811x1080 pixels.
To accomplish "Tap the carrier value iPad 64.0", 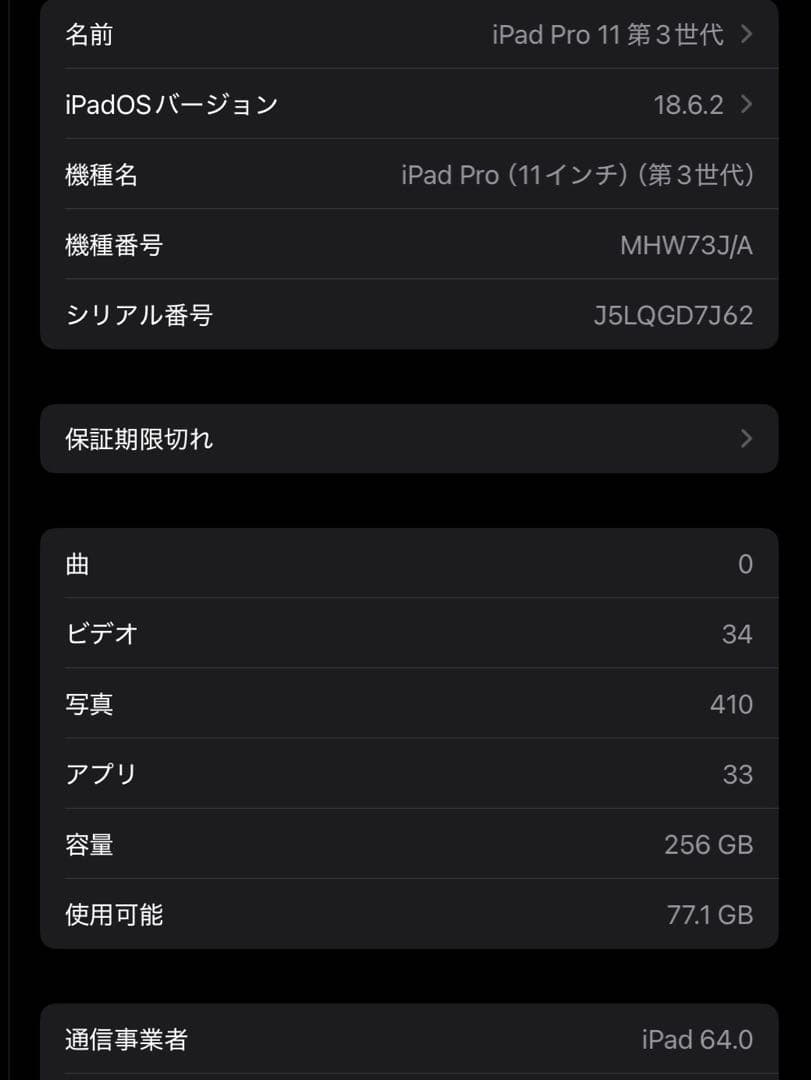I will pos(690,1039).
